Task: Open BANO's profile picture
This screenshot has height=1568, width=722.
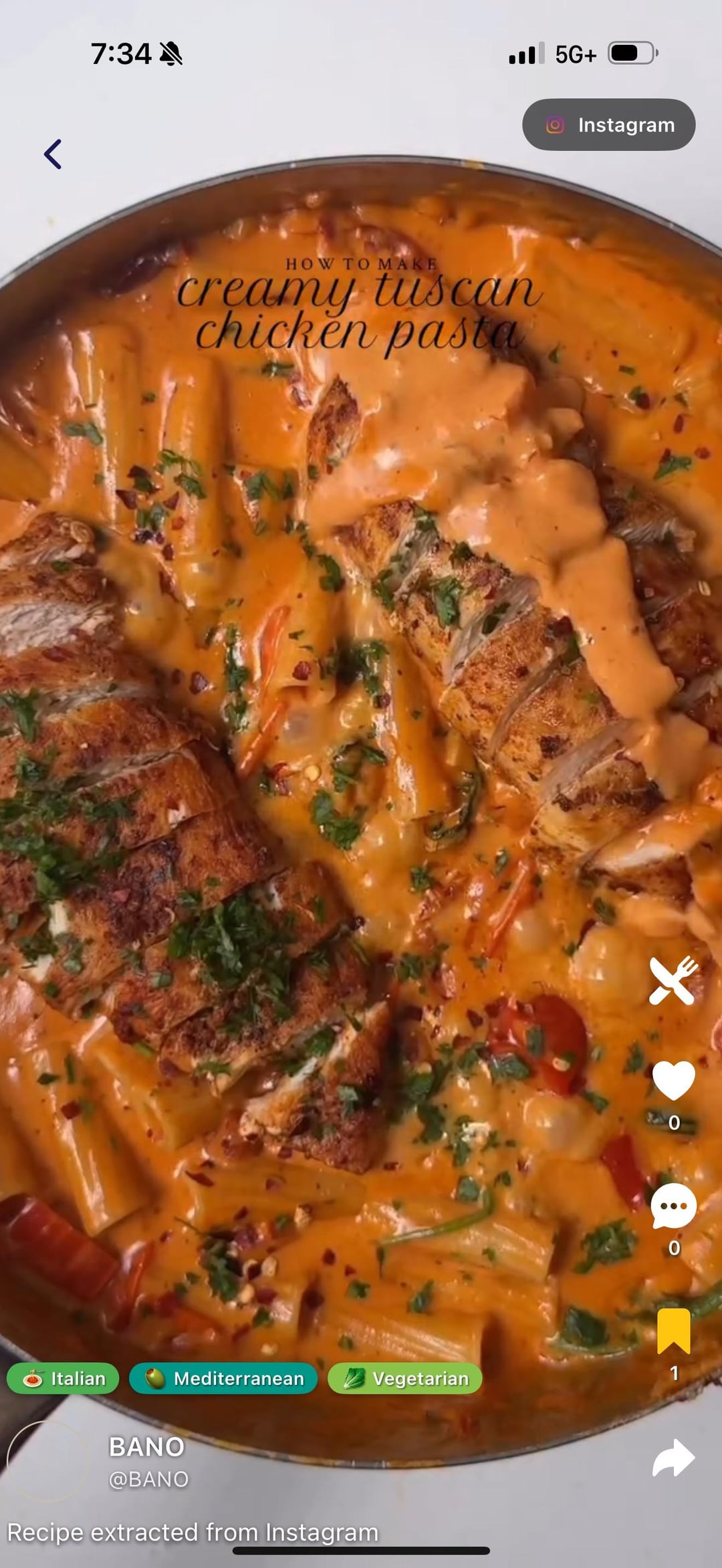Action: click(47, 1462)
